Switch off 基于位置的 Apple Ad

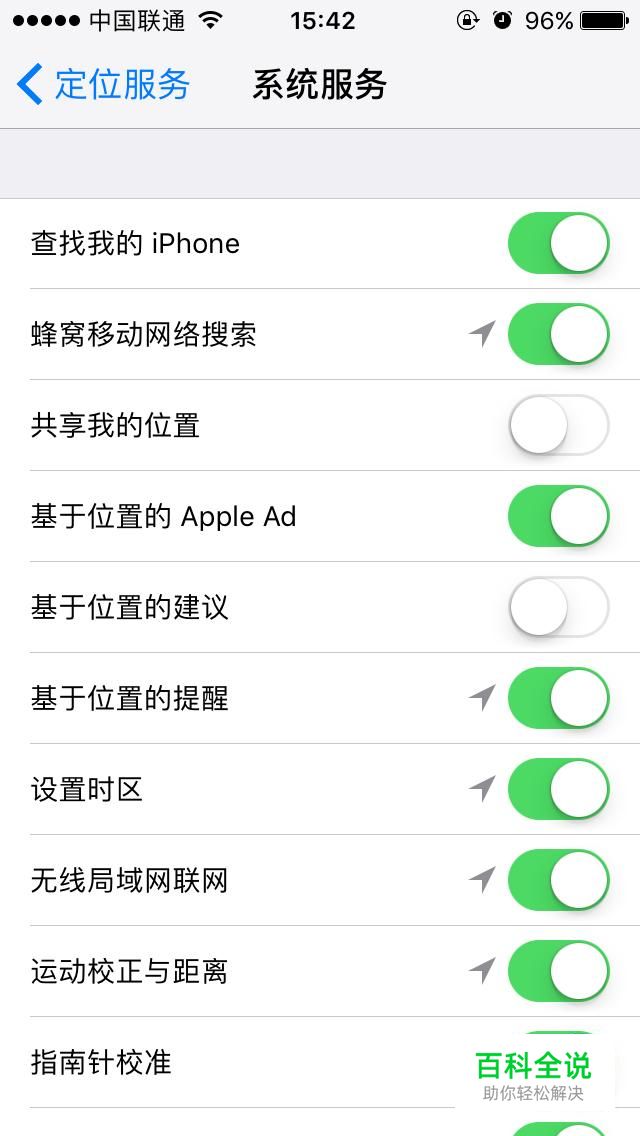click(x=559, y=516)
